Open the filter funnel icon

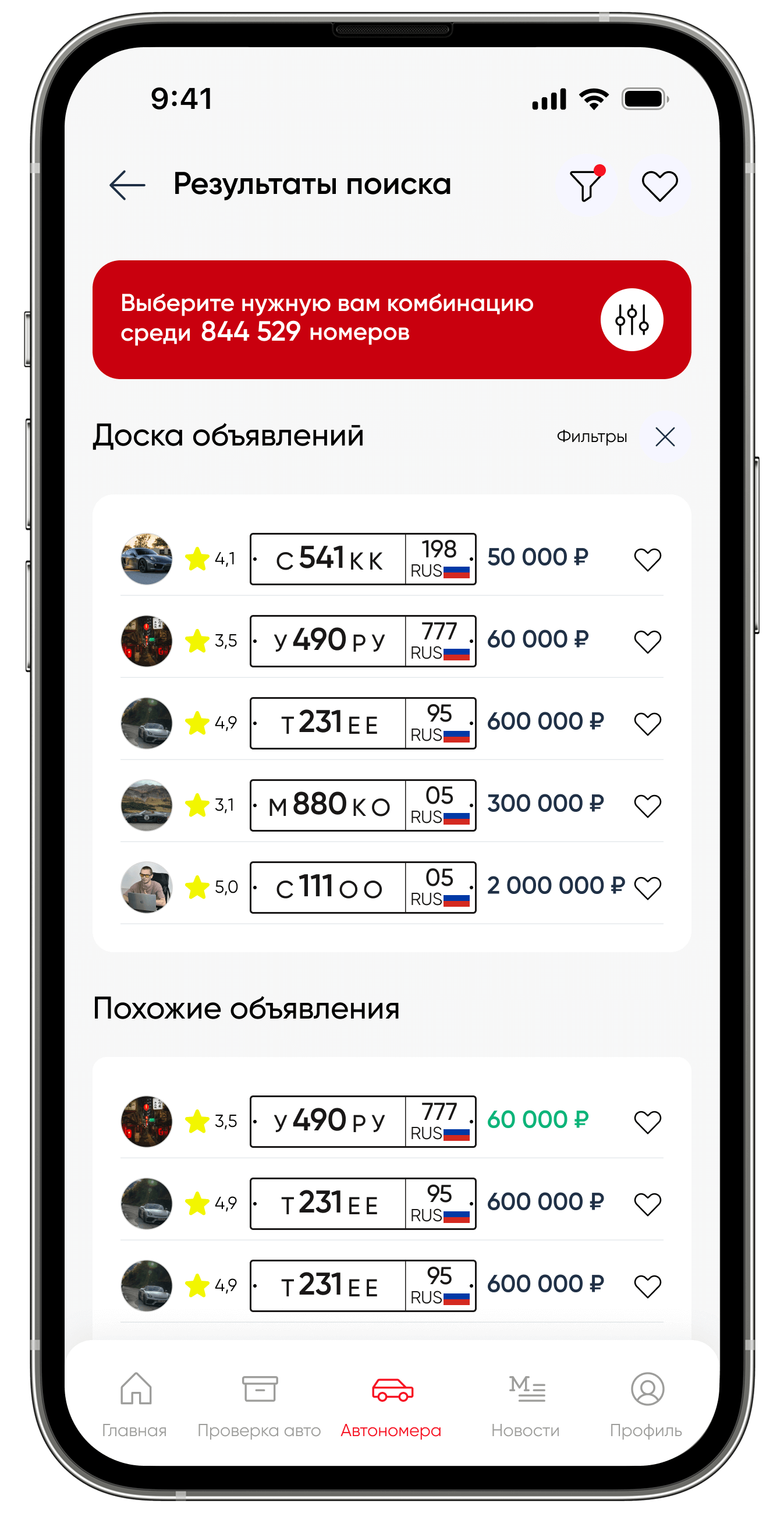tap(586, 186)
